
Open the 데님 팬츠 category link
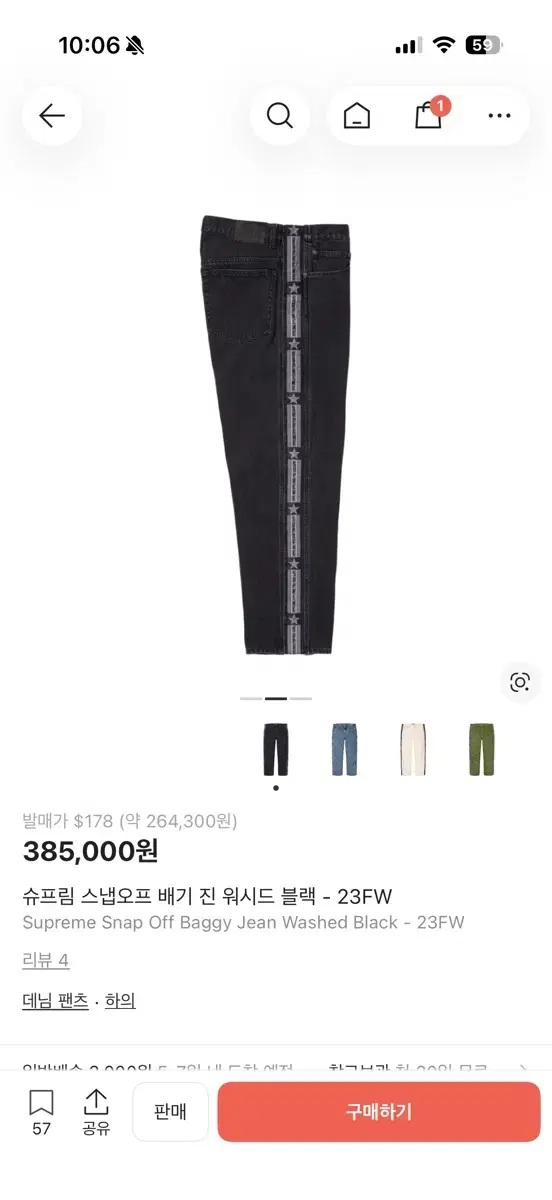tap(56, 1001)
